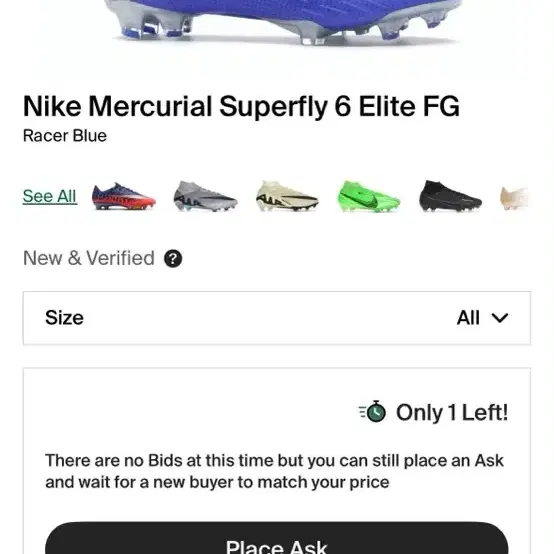The width and height of the screenshot is (554, 554).
Task: View the green cleat variant
Action: [x=369, y=196]
